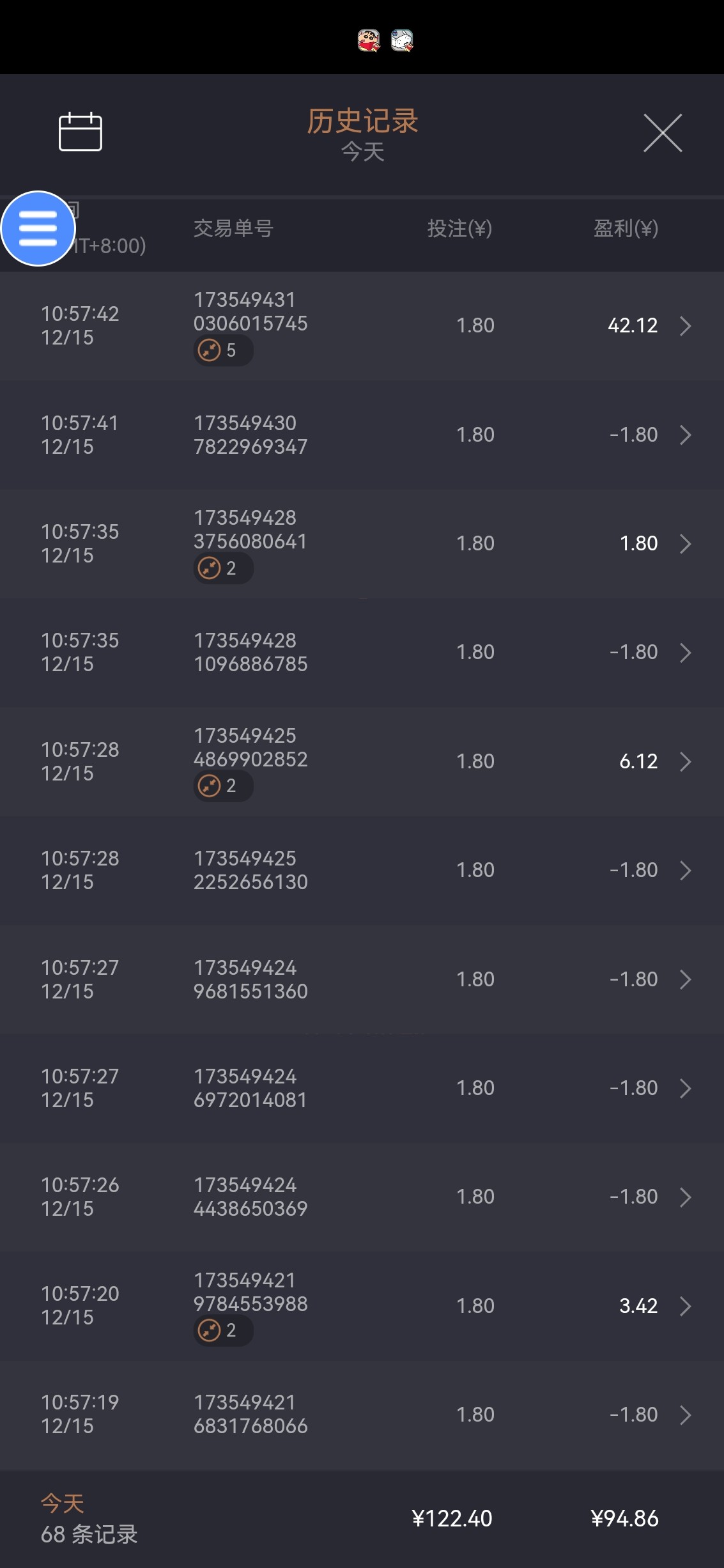Open the 10:57:26 transaction record

362,1197
